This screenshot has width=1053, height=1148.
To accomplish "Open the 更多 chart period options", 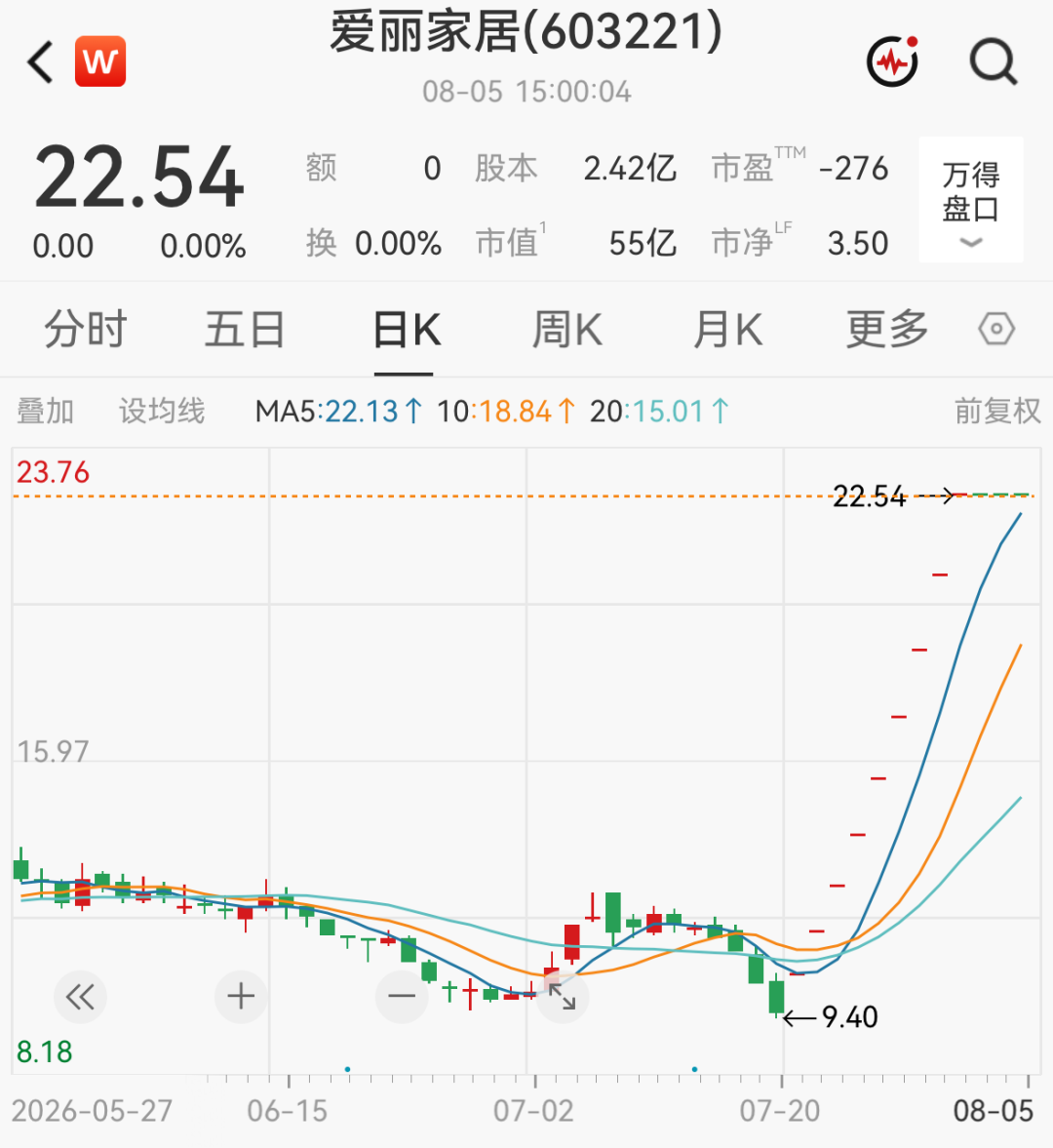I will pos(887,330).
